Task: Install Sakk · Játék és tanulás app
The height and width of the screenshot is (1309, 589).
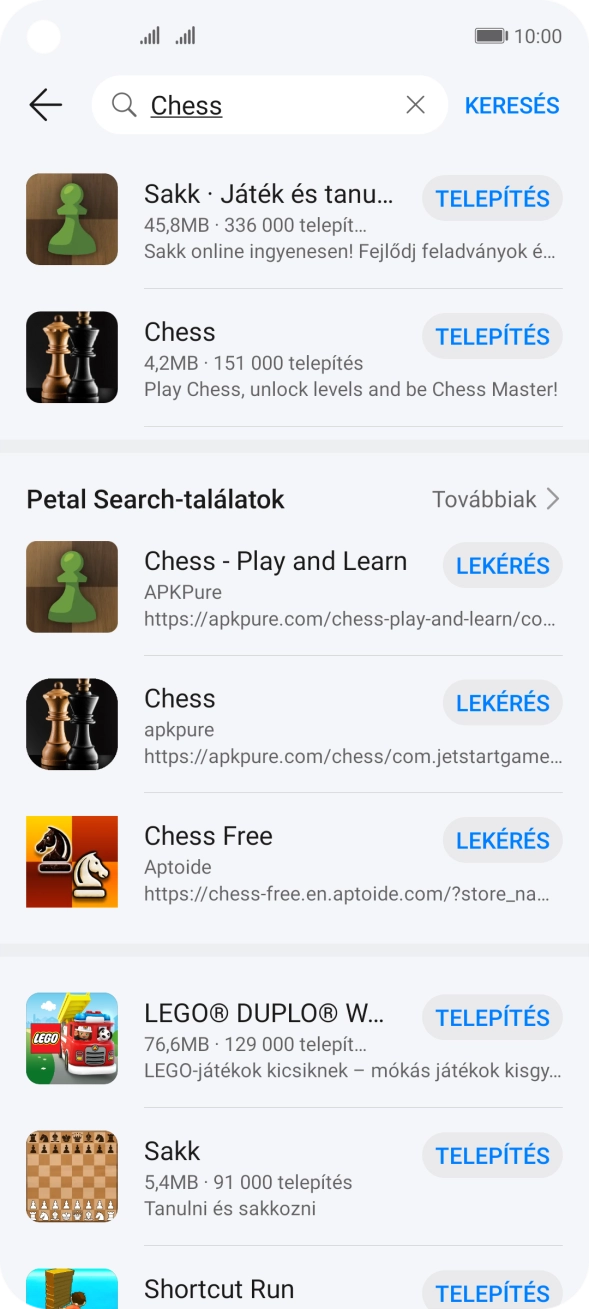Action: coord(492,199)
